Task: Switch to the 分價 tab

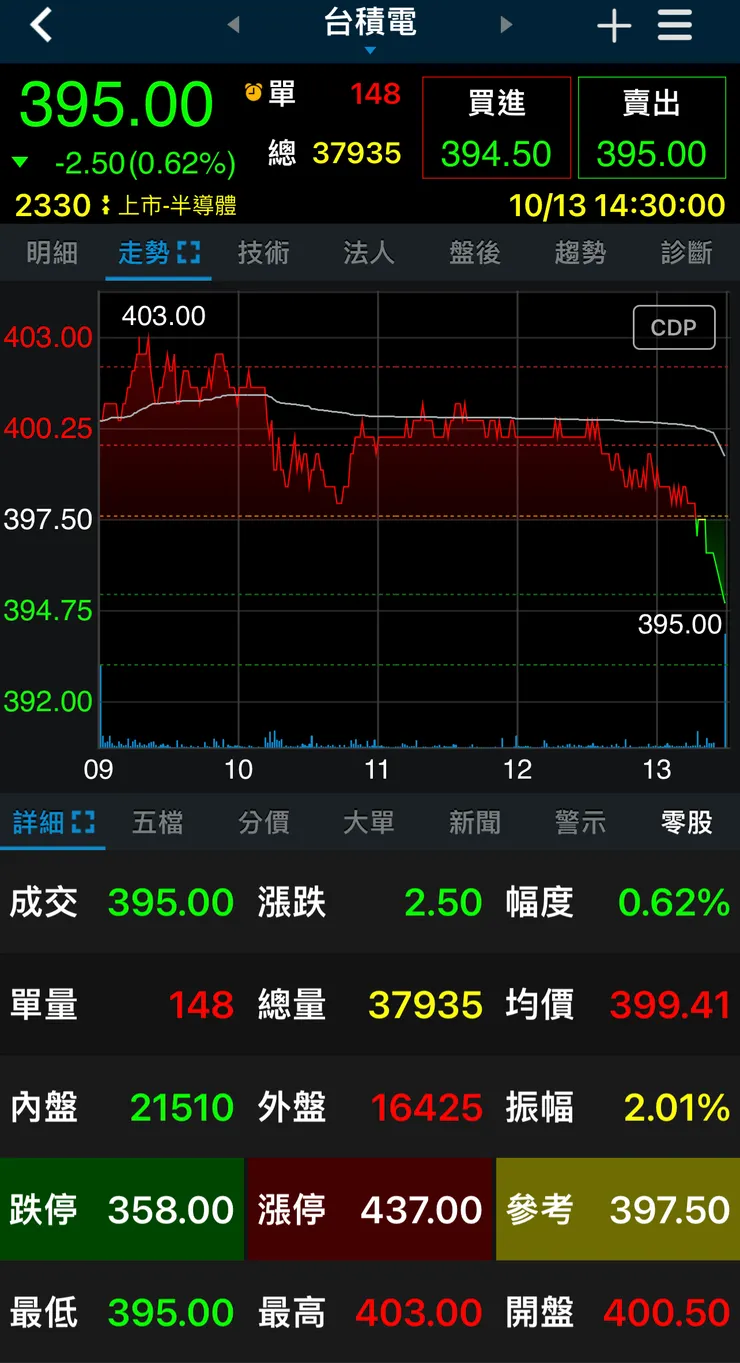Action: point(264,822)
